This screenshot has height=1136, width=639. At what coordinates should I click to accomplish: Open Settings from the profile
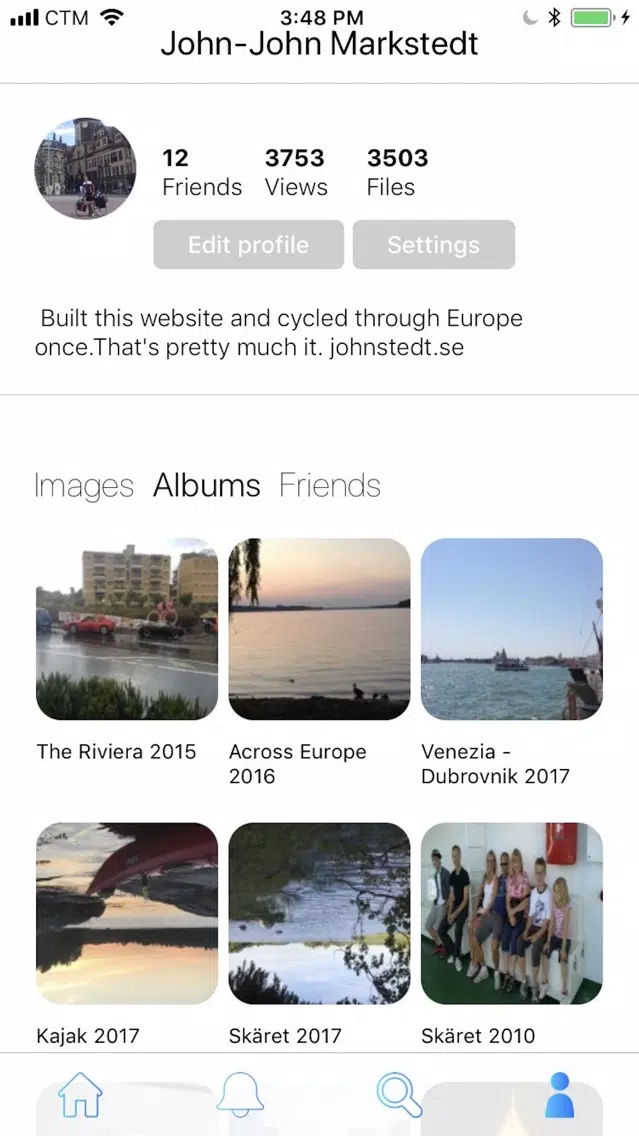pyautogui.click(x=433, y=245)
